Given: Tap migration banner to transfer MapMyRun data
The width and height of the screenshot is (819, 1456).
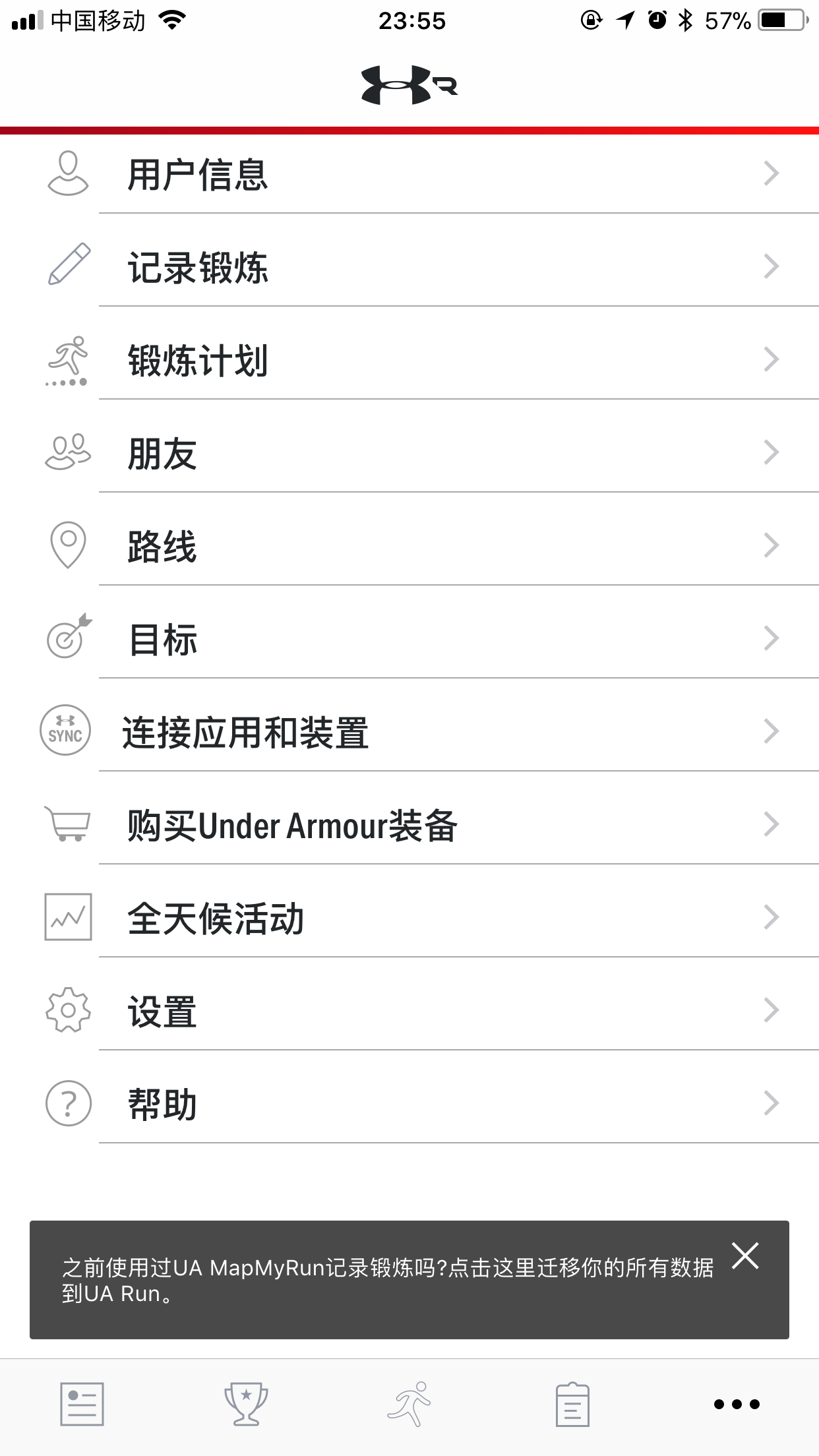Looking at the screenshot, I should [x=388, y=1280].
